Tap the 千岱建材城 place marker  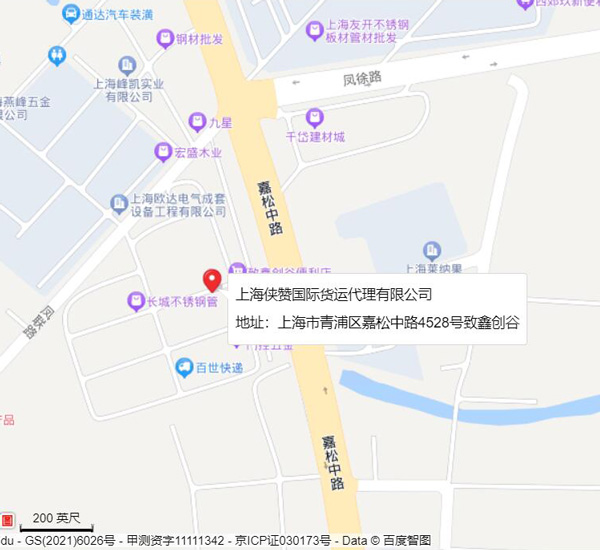click(314, 117)
